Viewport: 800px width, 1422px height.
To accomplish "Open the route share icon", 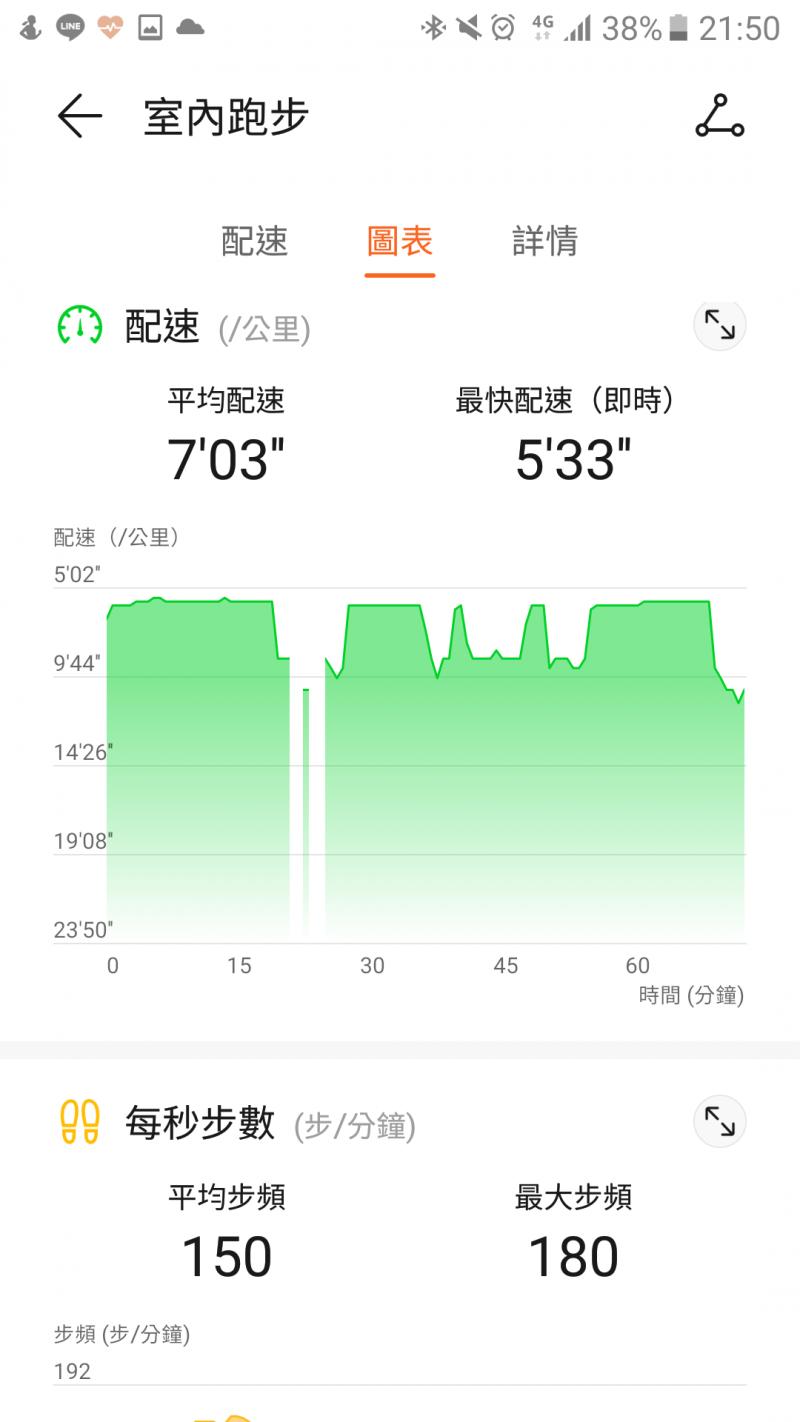I will point(720,117).
